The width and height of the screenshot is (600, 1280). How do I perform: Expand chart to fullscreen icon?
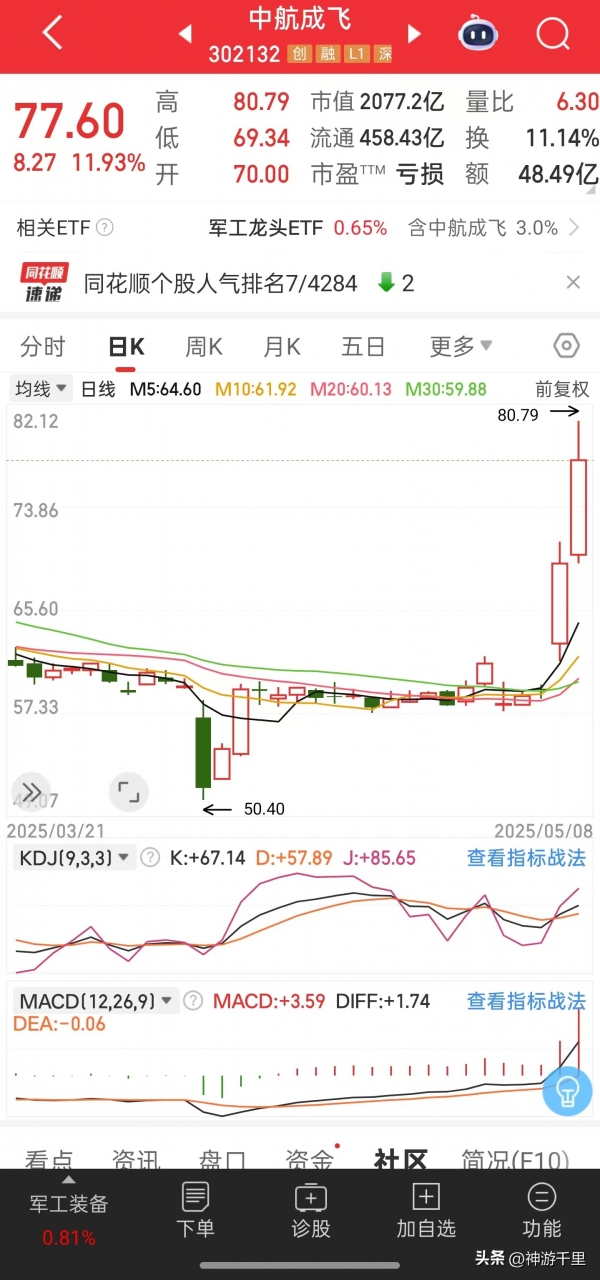[x=128, y=792]
